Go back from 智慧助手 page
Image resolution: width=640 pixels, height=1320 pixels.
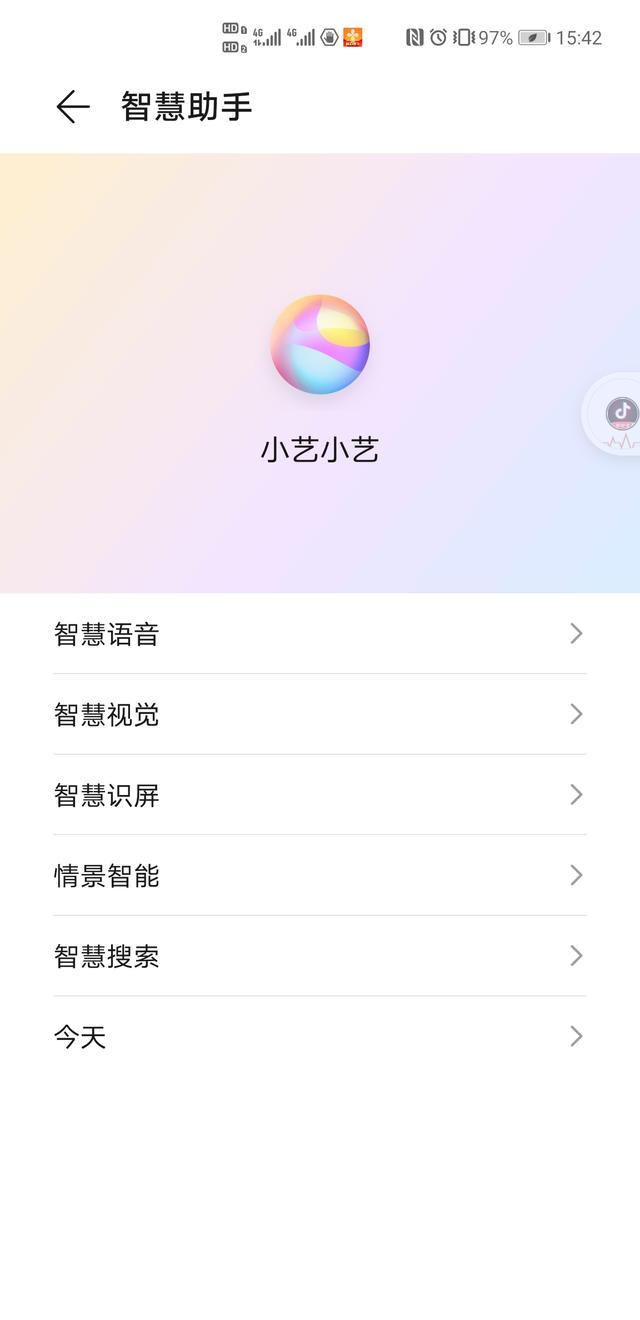click(x=73, y=107)
